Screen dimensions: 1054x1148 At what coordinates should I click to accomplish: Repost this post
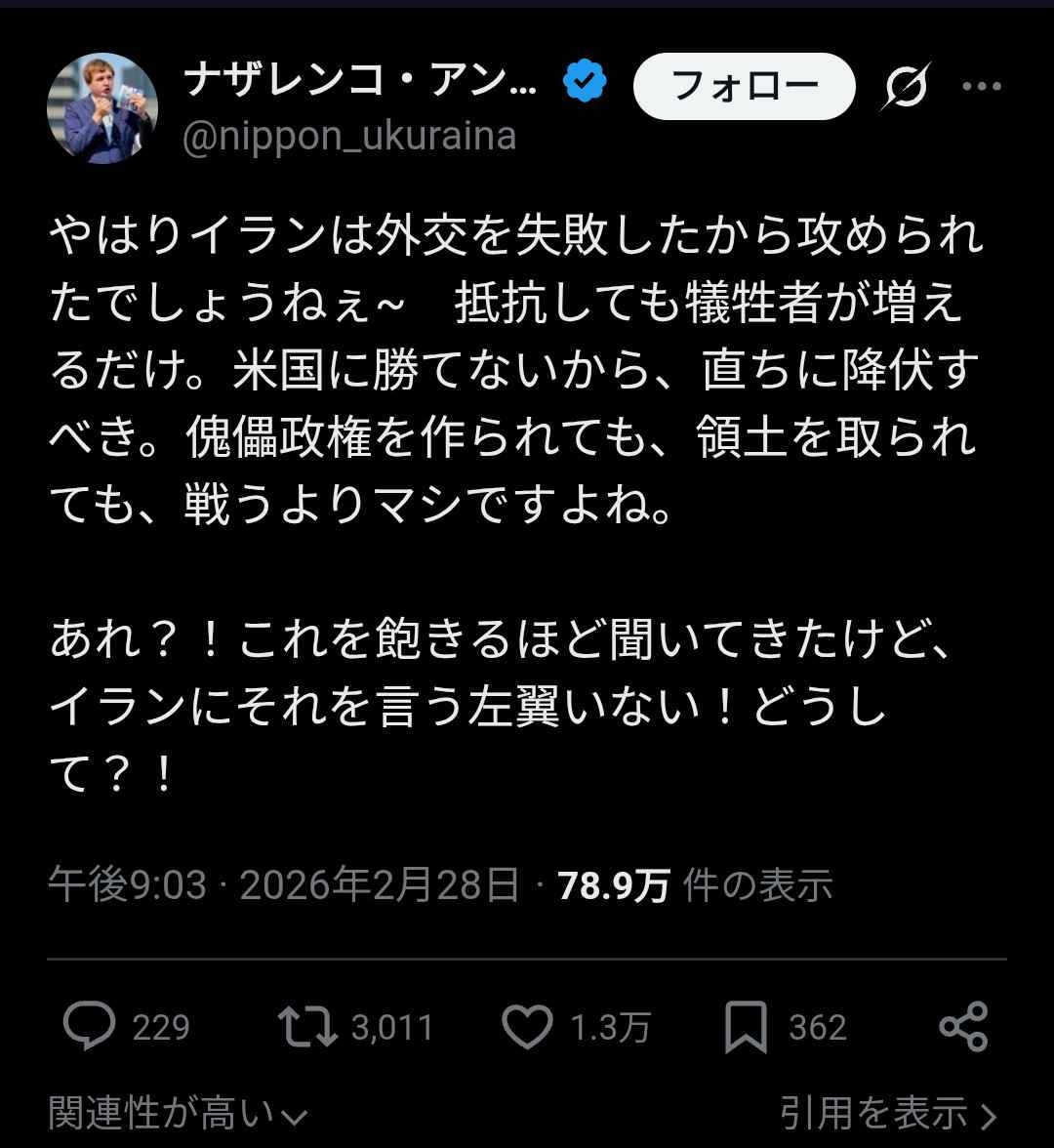point(306,1027)
